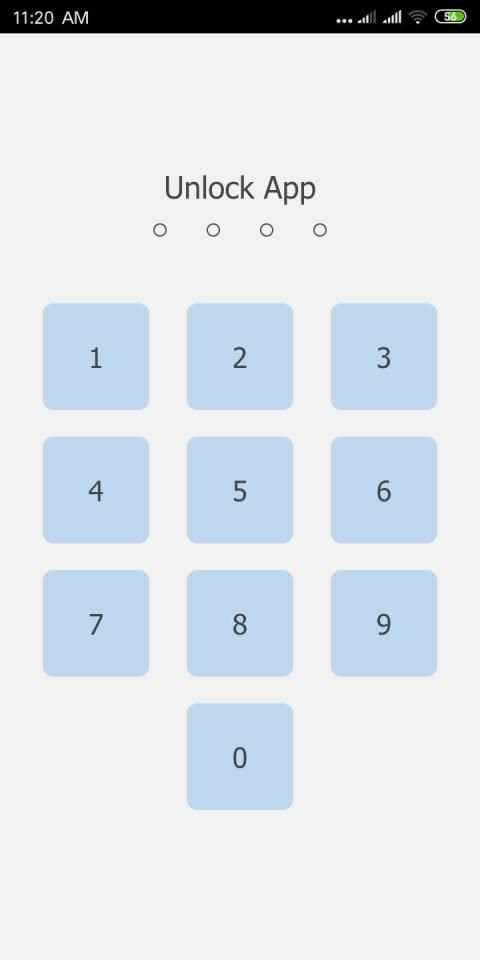Hit the number 6 button
This screenshot has height=960, width=480.
[x=384, y=490]
